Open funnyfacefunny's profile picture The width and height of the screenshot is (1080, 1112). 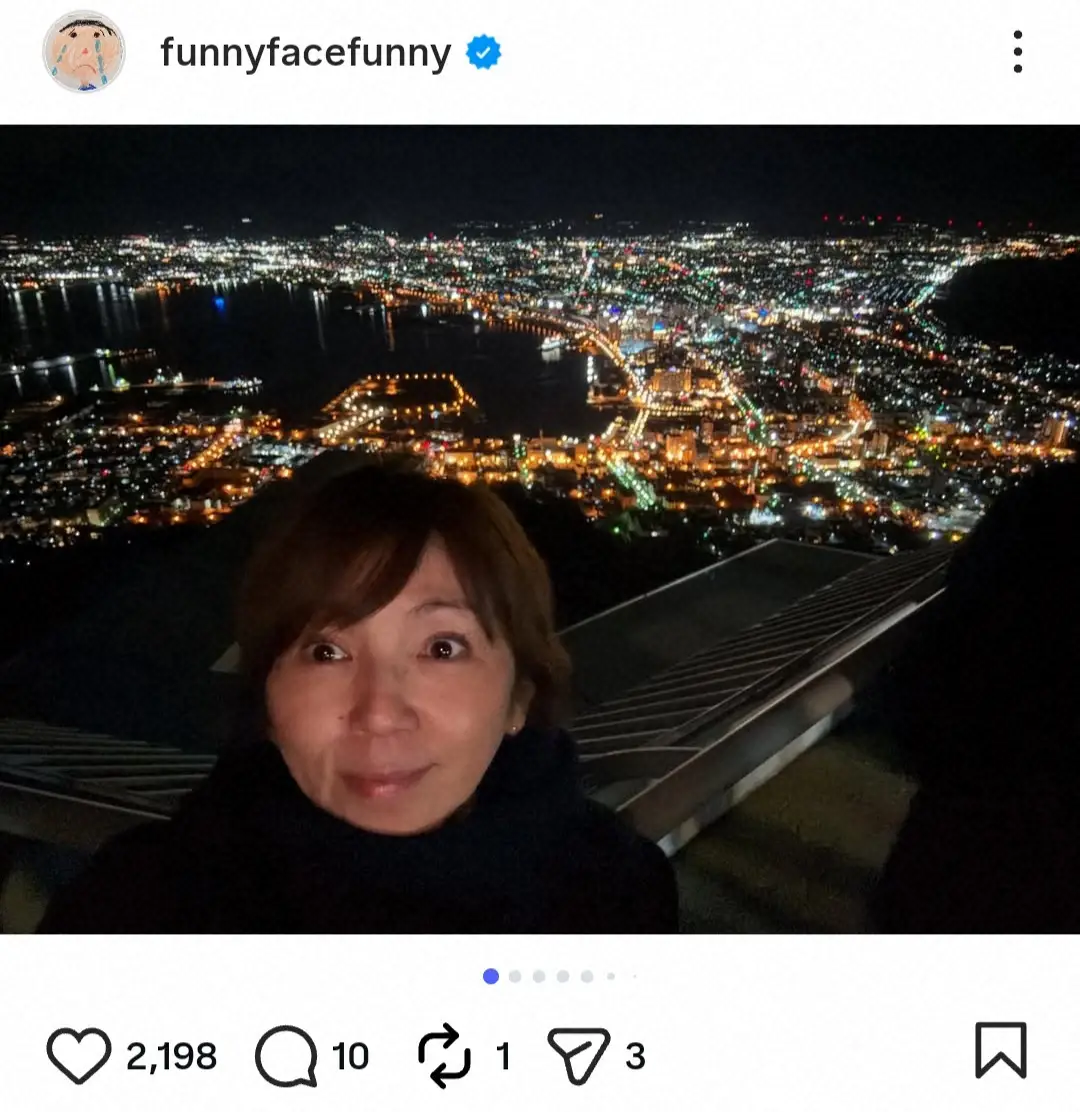(84, 52)
